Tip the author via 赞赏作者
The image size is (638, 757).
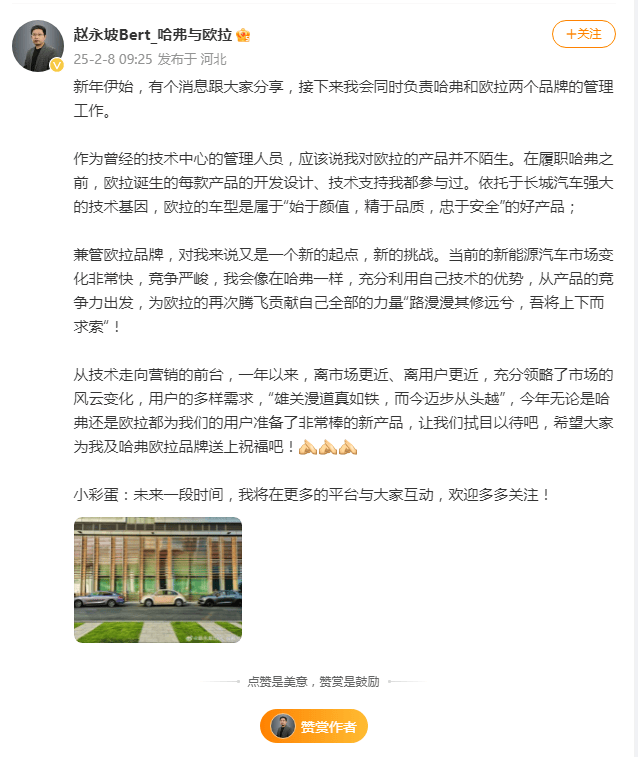[314, 727]
